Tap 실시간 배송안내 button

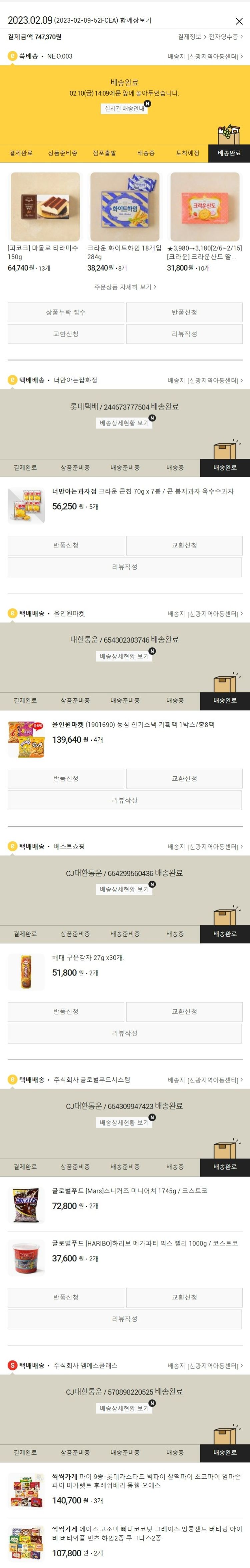tap(124, 108)
